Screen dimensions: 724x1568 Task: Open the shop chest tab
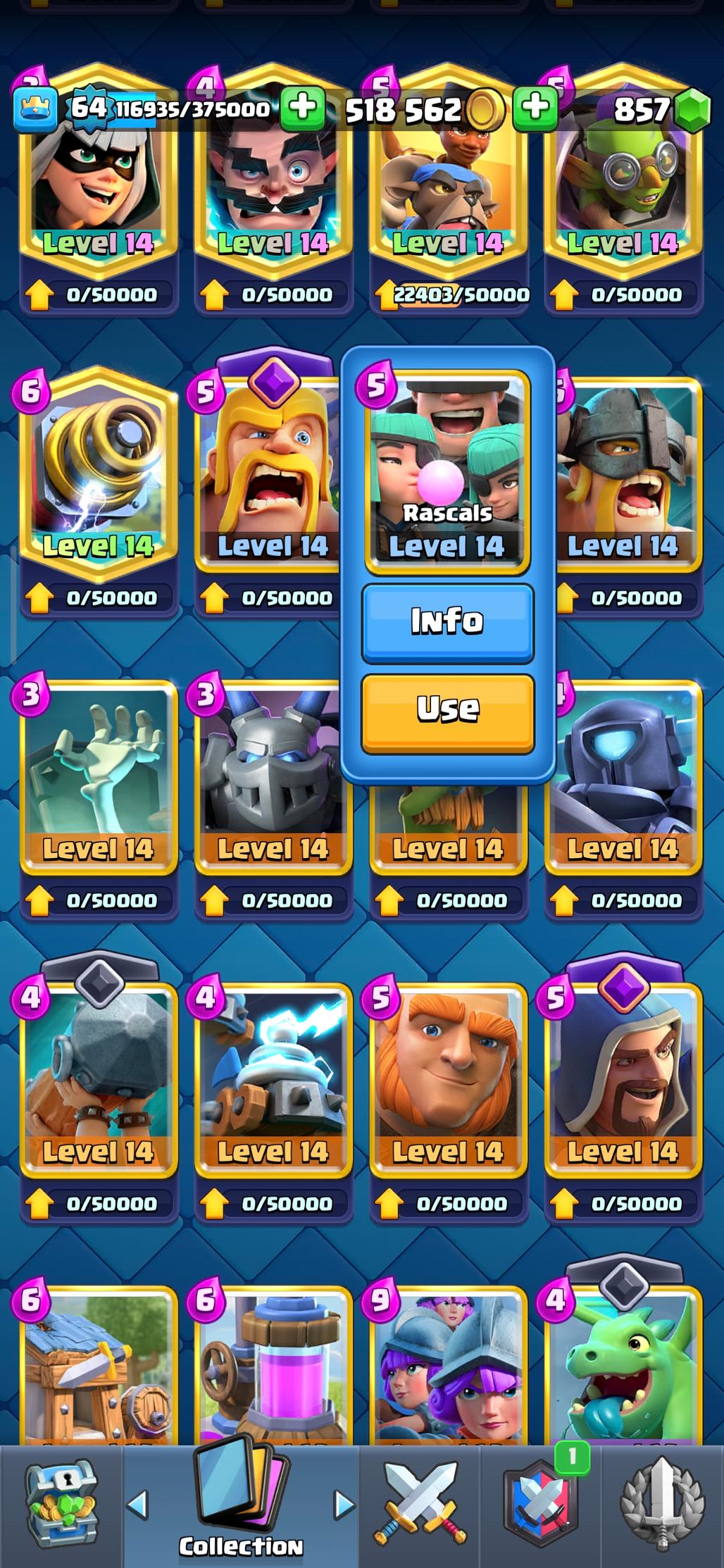(62, 1506)
